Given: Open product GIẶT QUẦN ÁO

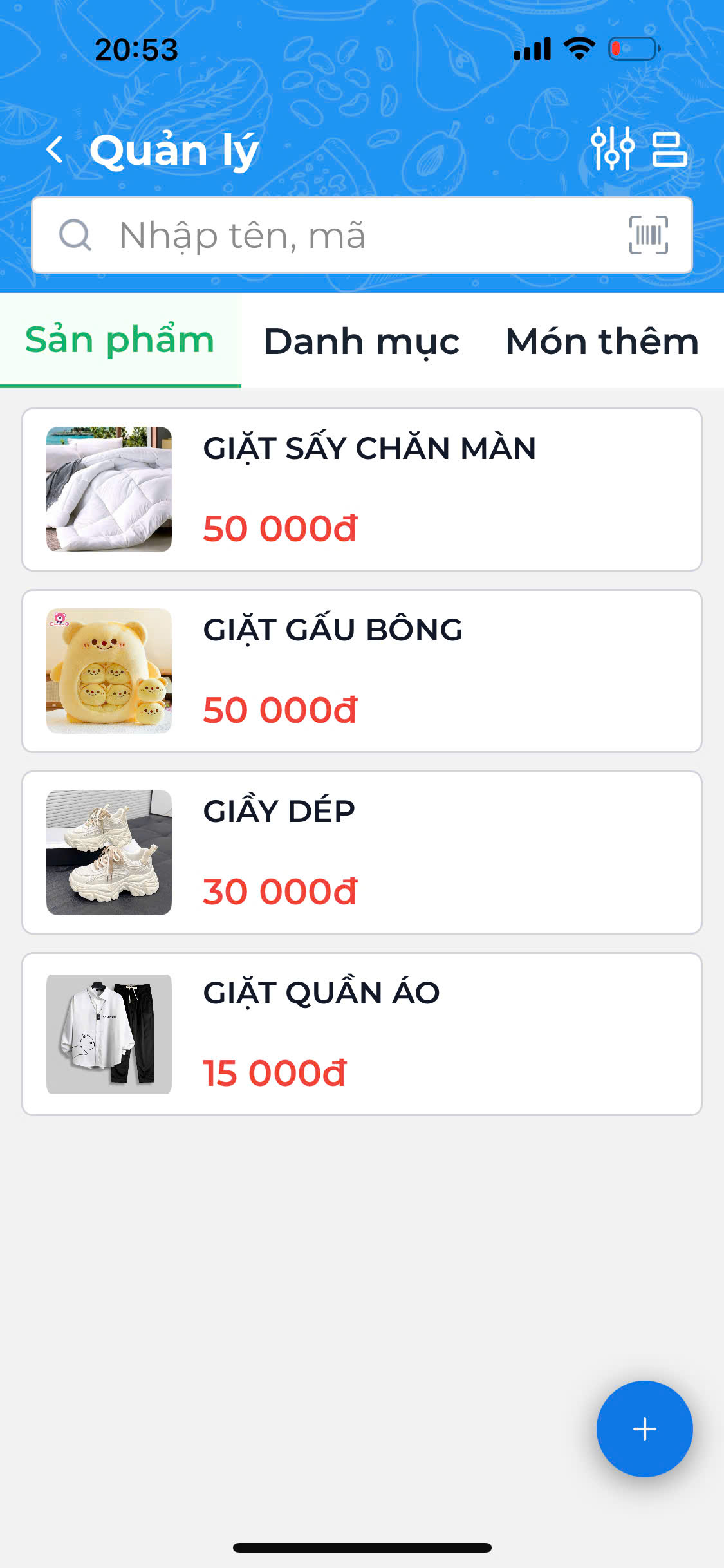Looking at the screenshot, I should pos(362,1034).
